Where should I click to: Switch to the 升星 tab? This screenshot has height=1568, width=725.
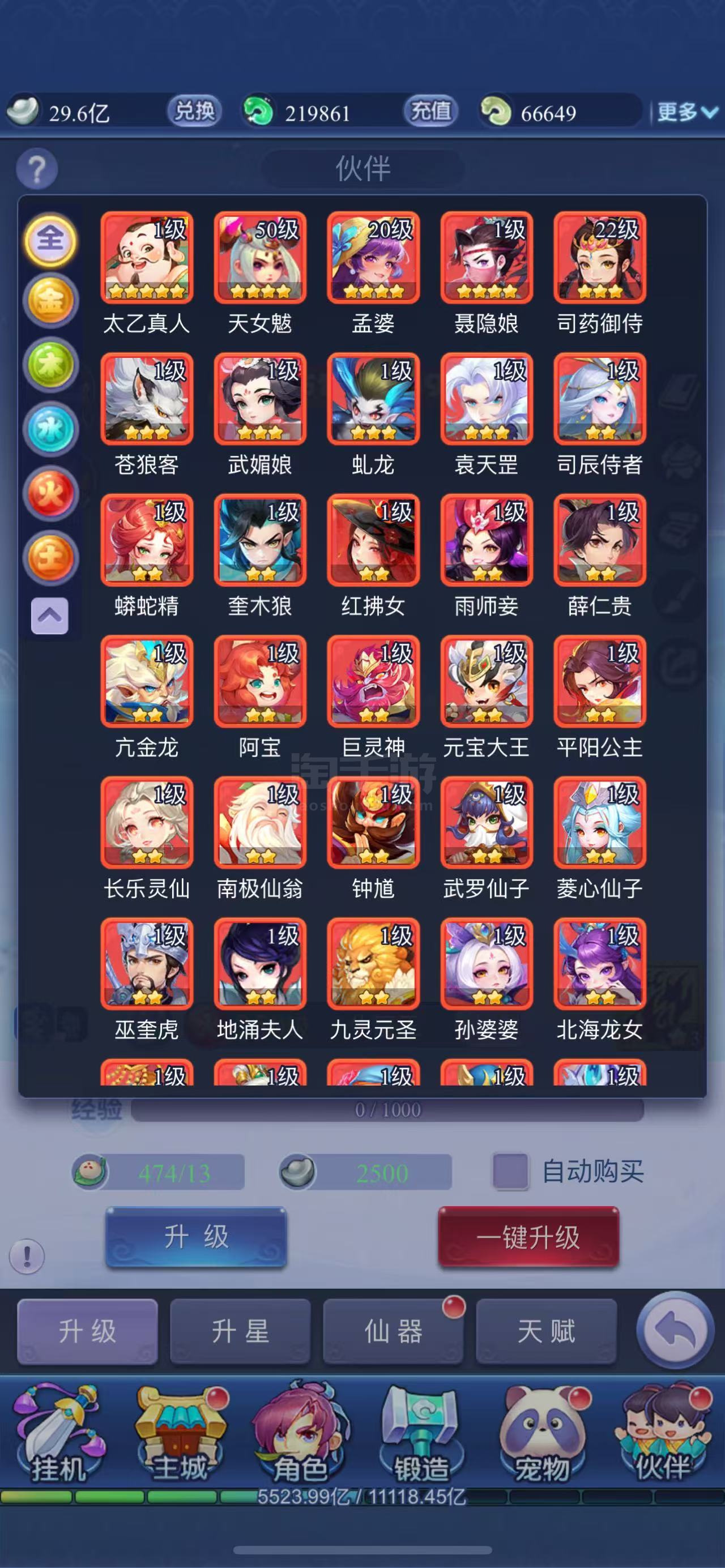[x=241, y=1331]
